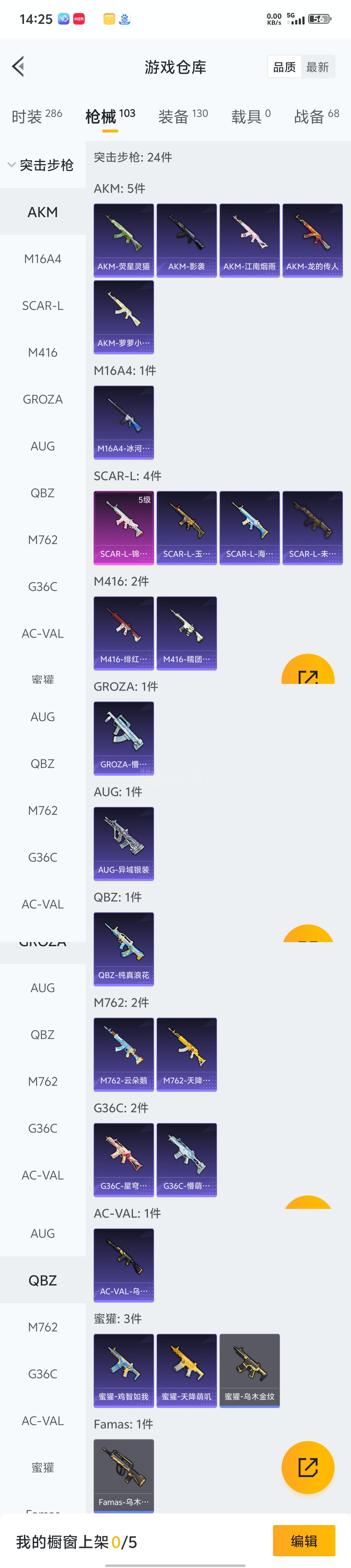View the AKM-龙的传人 skin
The width and height of the screenshot is (351, 1568).
[x=313, y=240]
